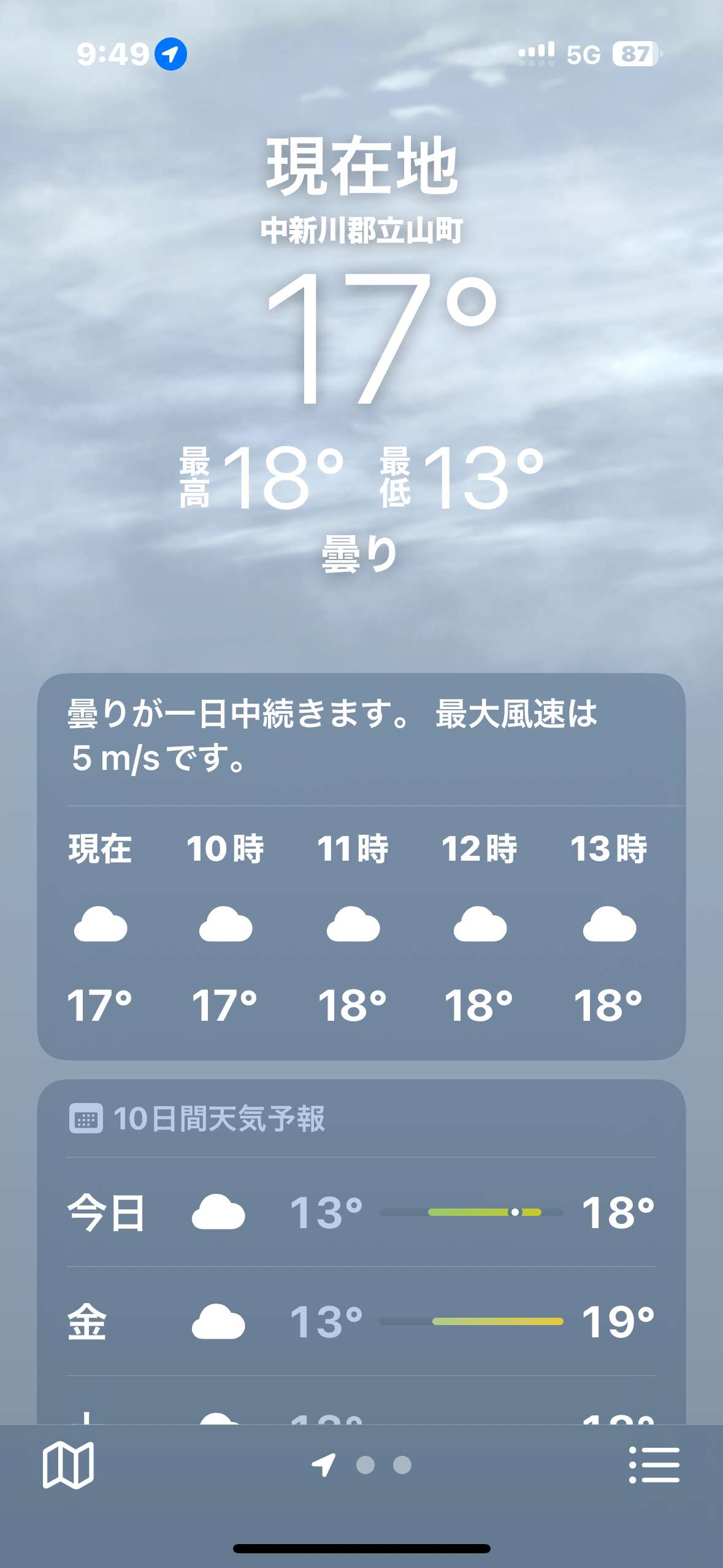Viewport: 723px width, 1568px height.
Task: Open the weather map icon
Action: coord(68,1465)
